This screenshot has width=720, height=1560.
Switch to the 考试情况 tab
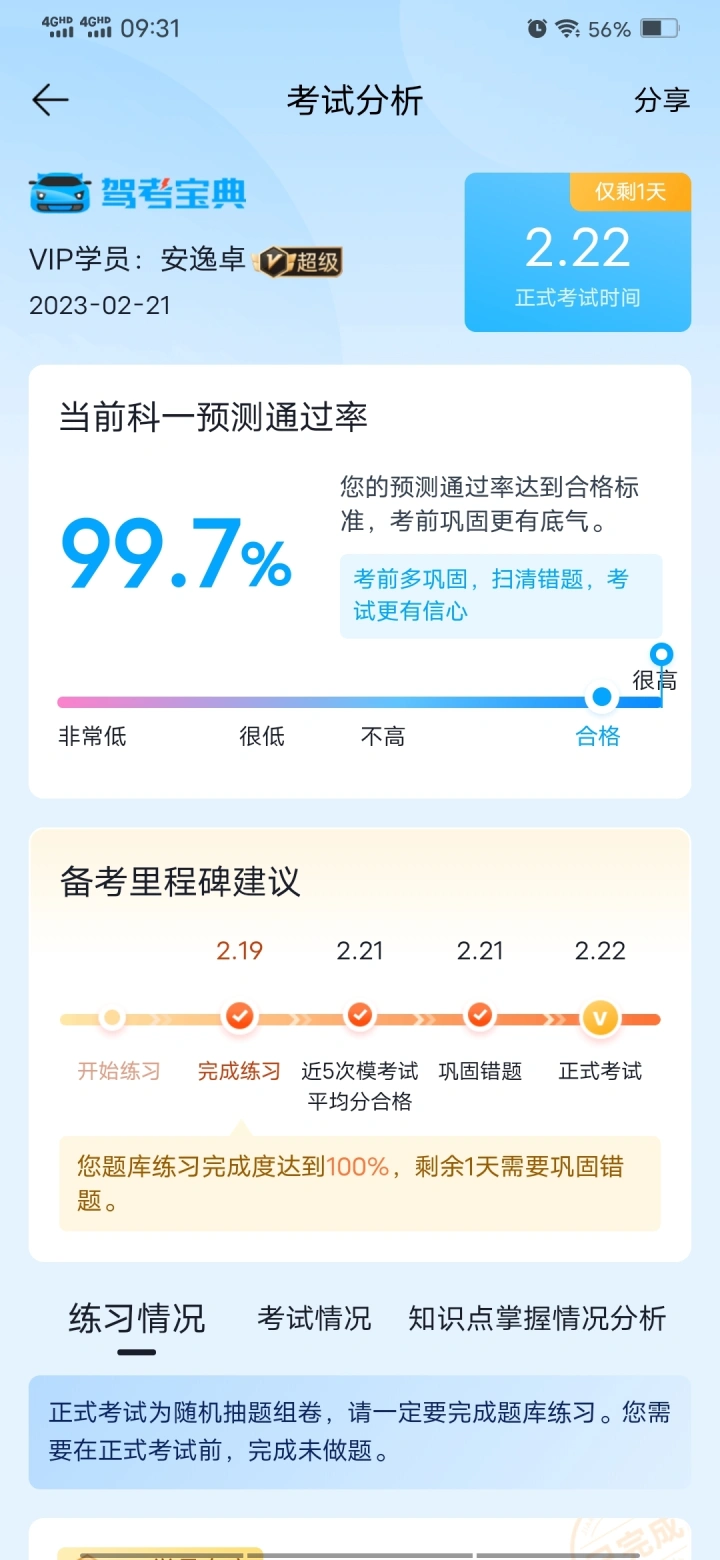coord(314,1318)
